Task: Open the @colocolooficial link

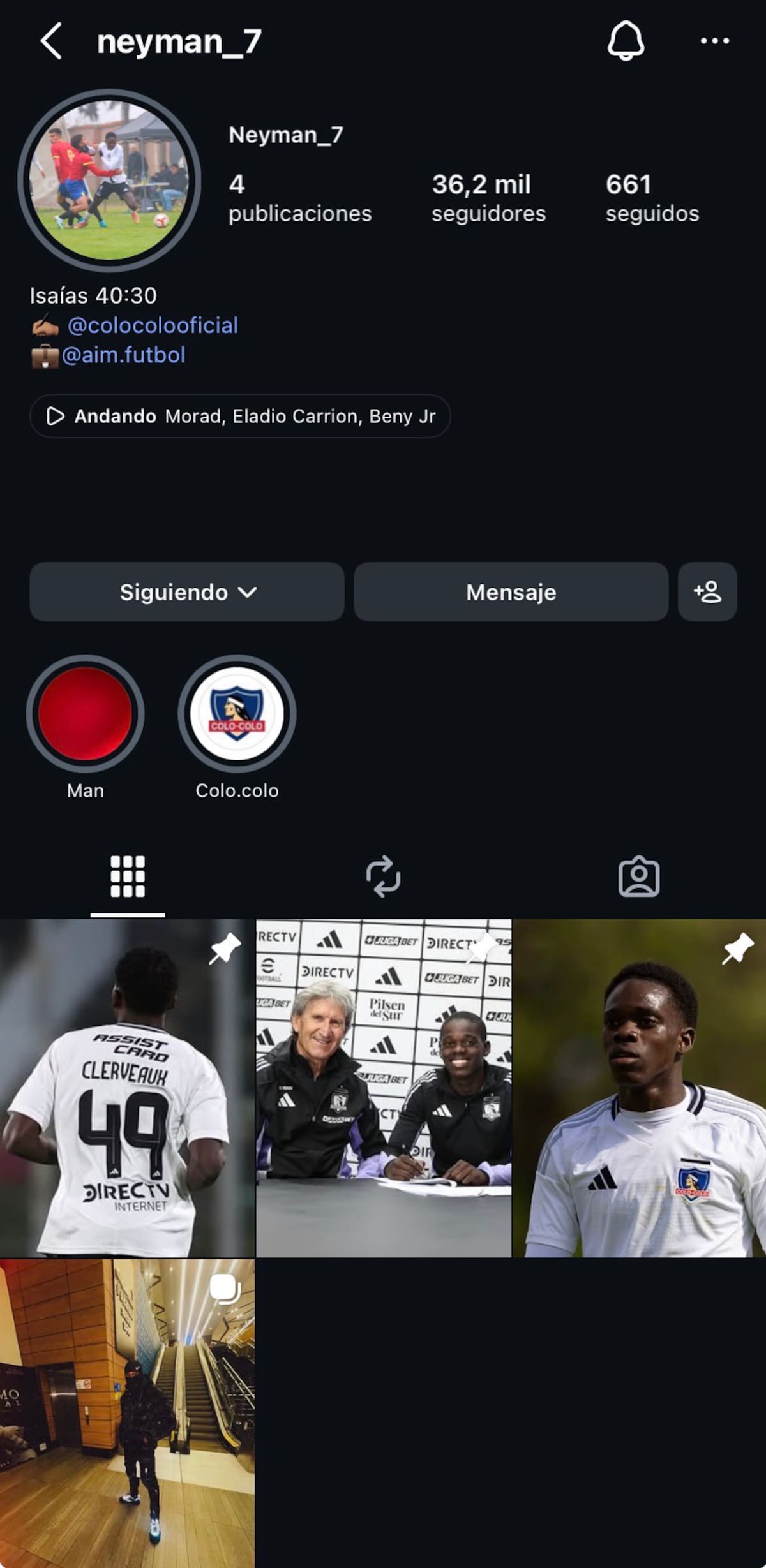Action: pos(153,325)
